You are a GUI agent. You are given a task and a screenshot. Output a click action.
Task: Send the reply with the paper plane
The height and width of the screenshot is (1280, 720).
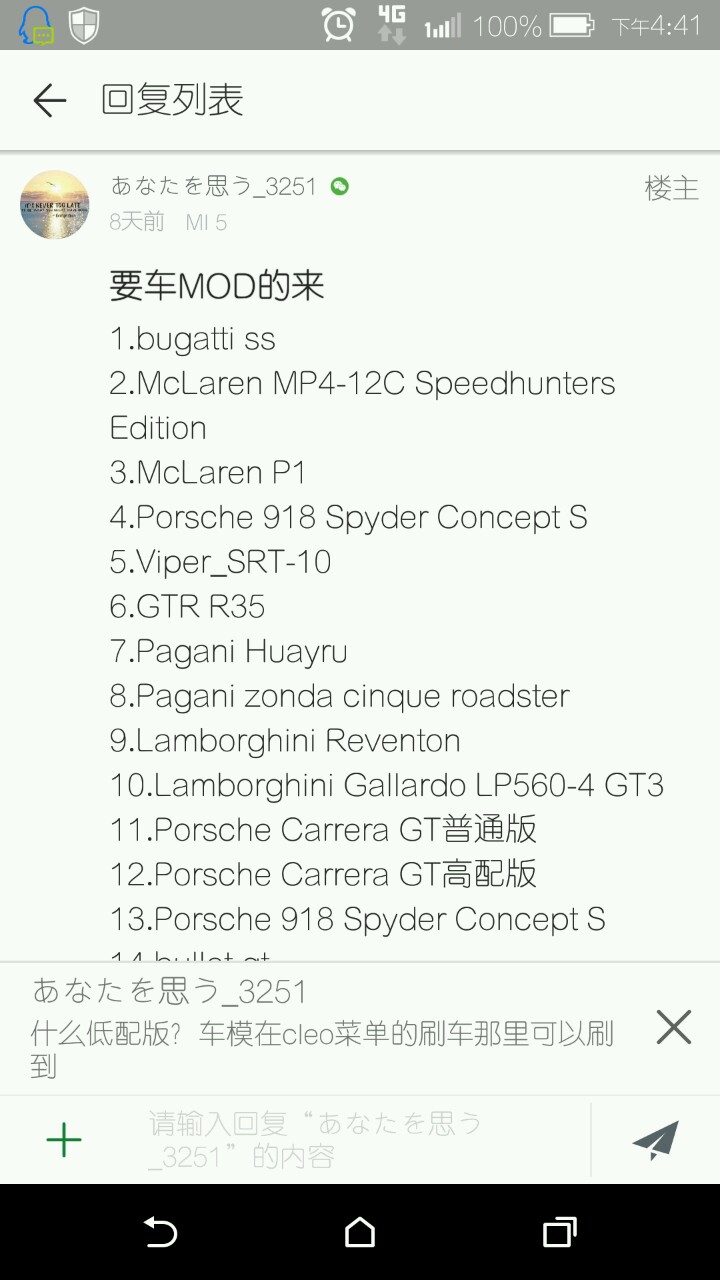tap(656, 1140)
